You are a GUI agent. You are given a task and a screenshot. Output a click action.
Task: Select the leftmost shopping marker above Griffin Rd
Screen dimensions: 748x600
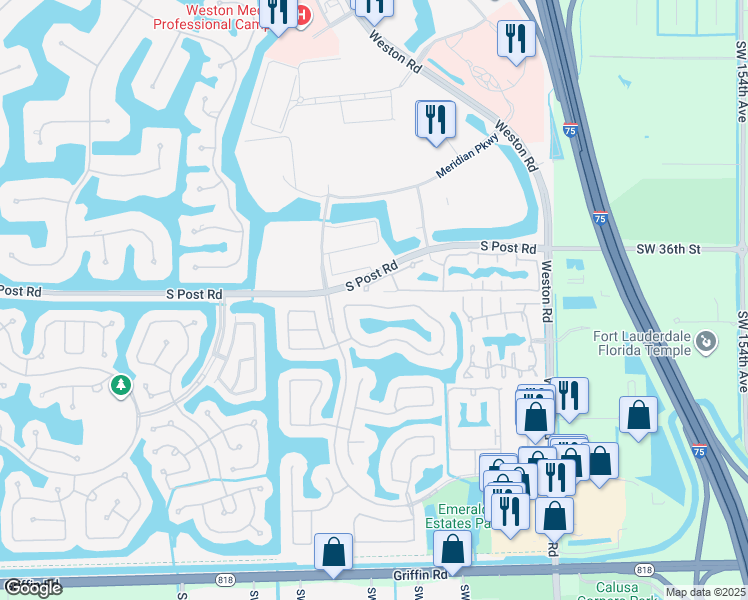click(x=333, y=552)
